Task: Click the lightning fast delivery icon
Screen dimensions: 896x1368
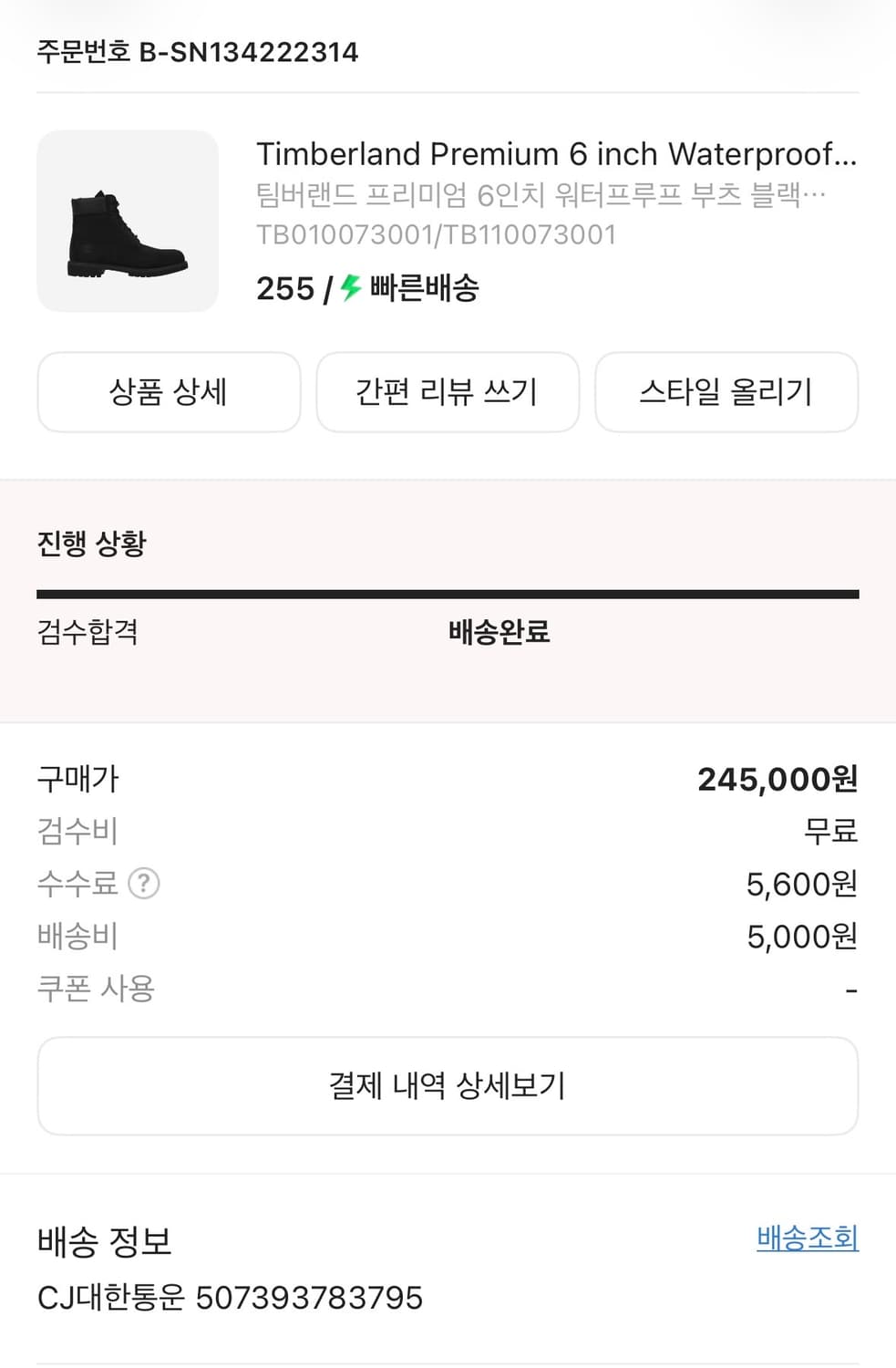Action: (348, 288)
